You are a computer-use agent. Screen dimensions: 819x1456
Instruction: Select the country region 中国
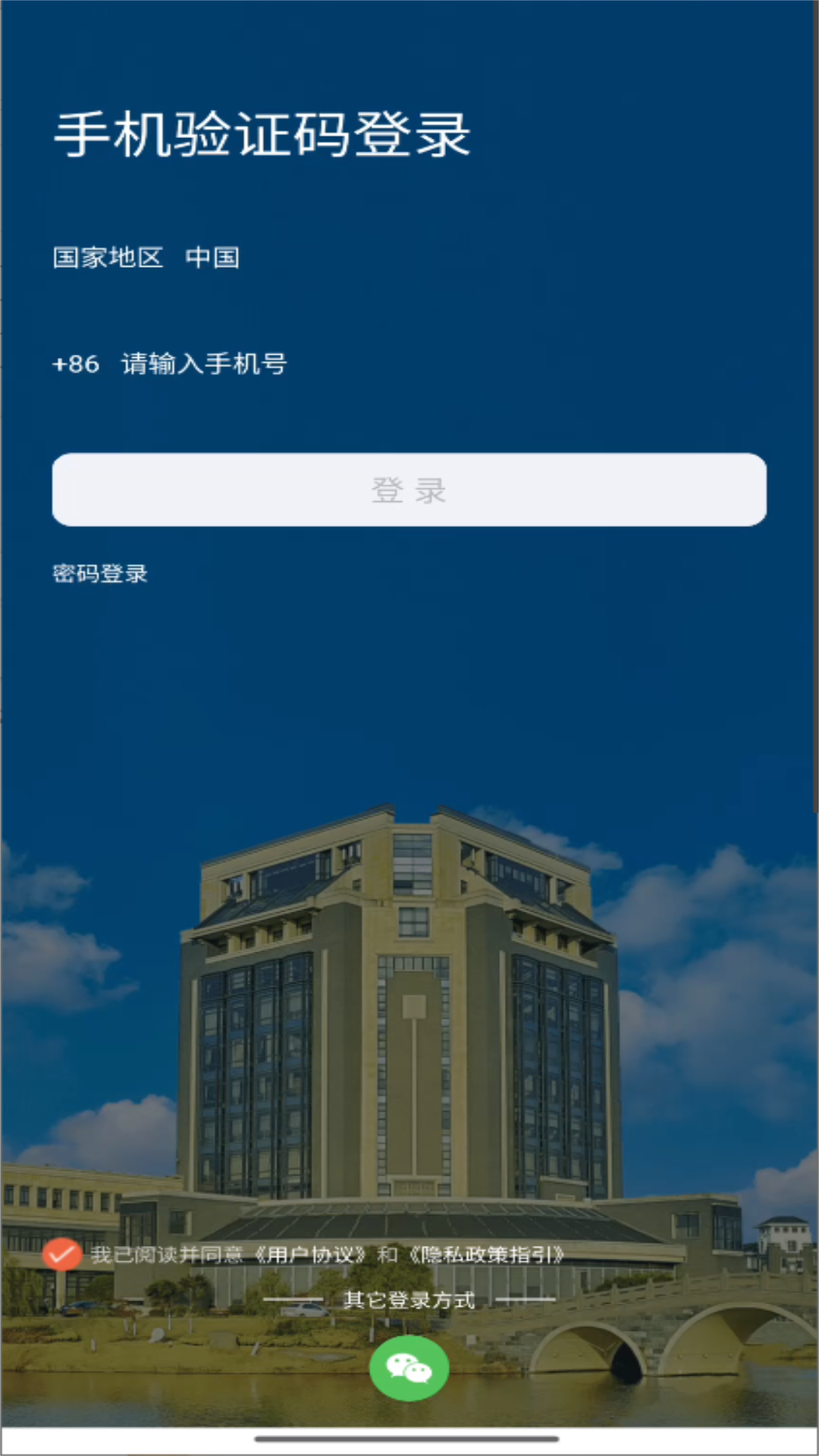coord(212,258)
